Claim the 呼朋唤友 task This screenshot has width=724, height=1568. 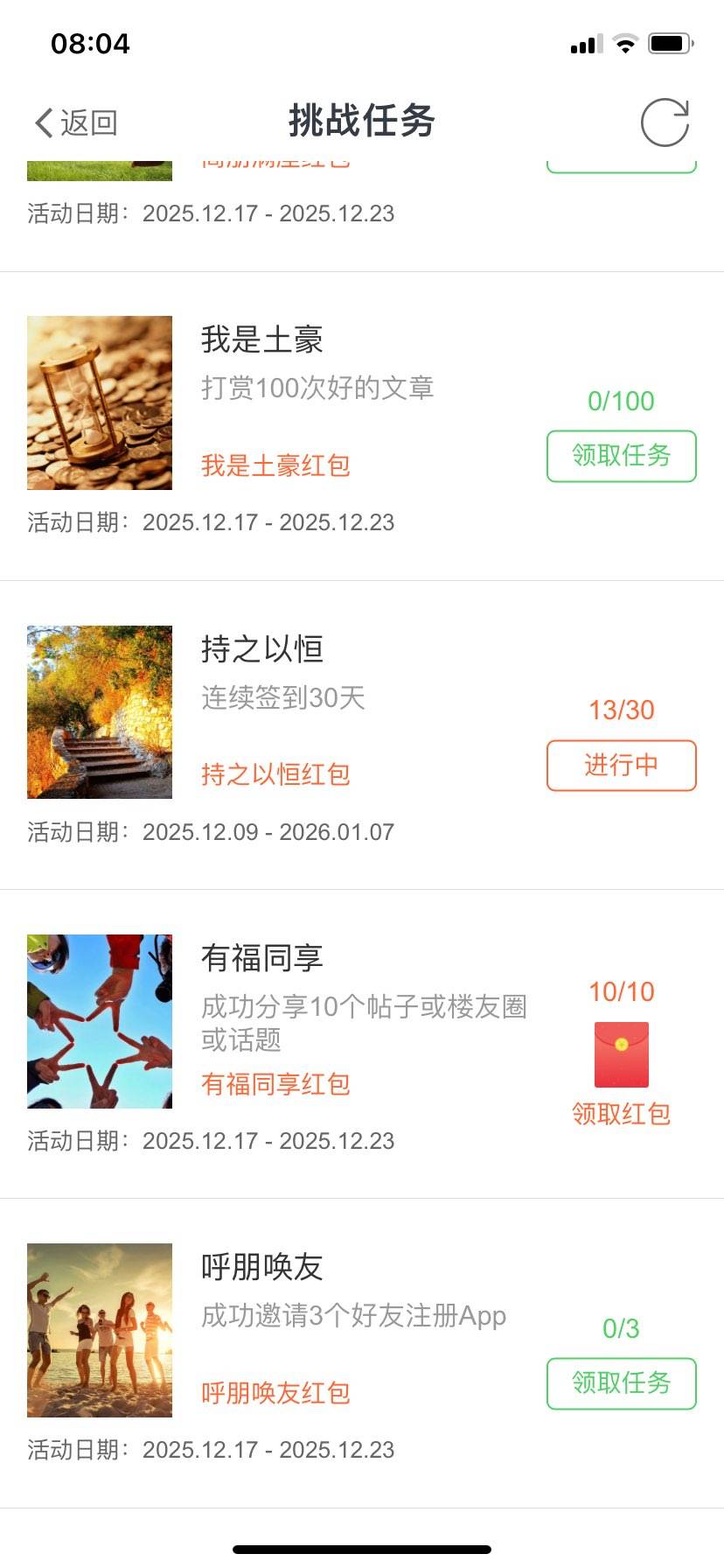point(621,1383)
